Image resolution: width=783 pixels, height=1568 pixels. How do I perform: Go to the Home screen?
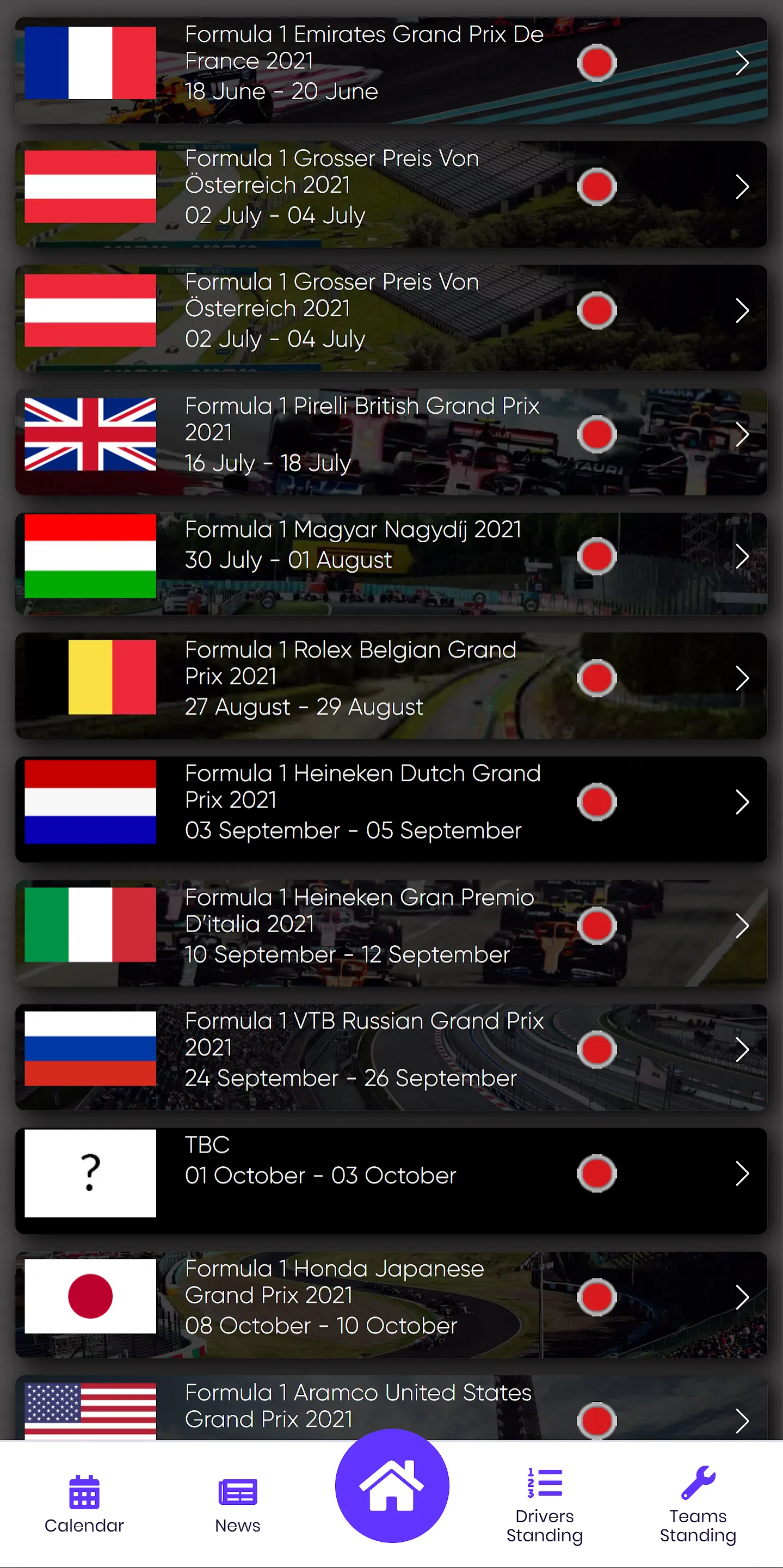click(x=391, y=1485)
